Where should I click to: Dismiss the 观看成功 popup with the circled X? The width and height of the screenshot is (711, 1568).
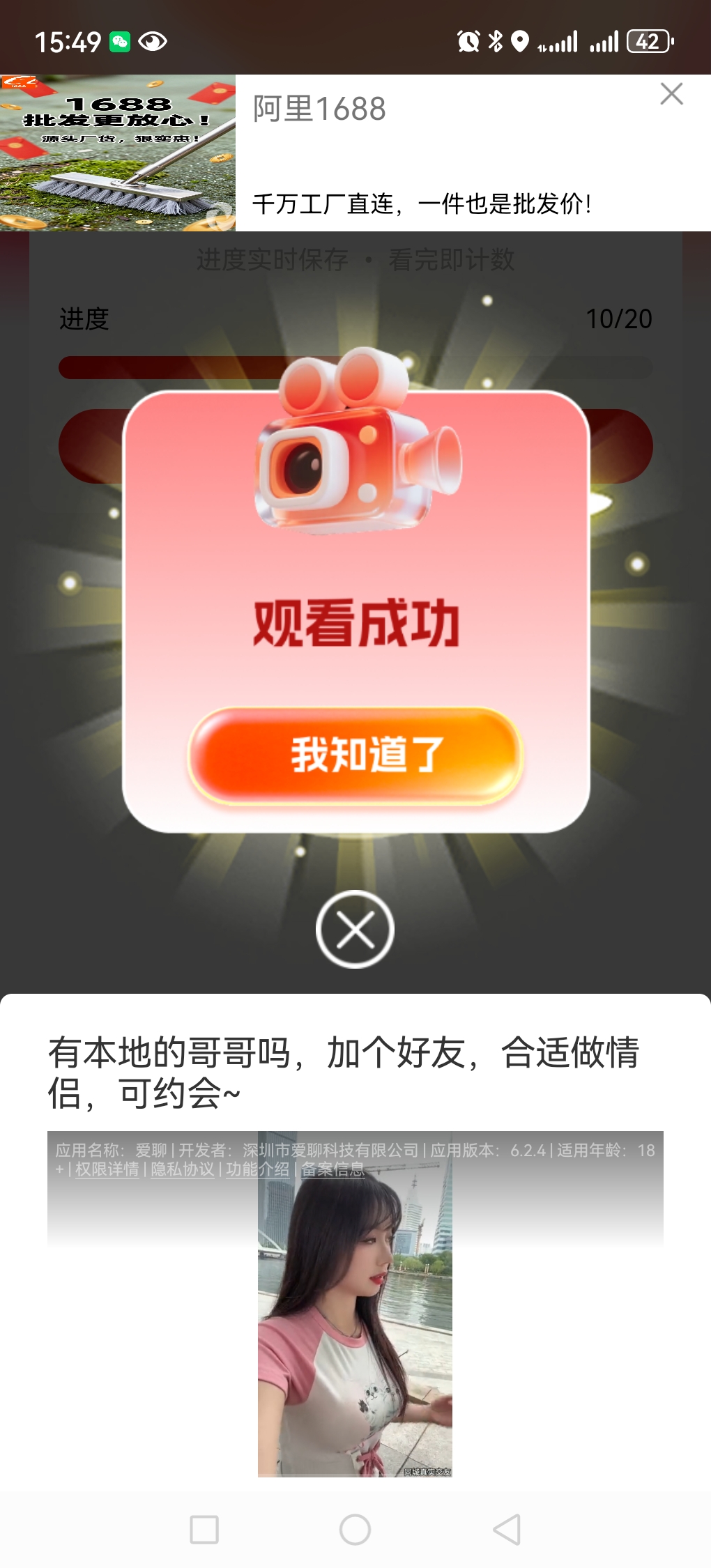click(355, 929)
